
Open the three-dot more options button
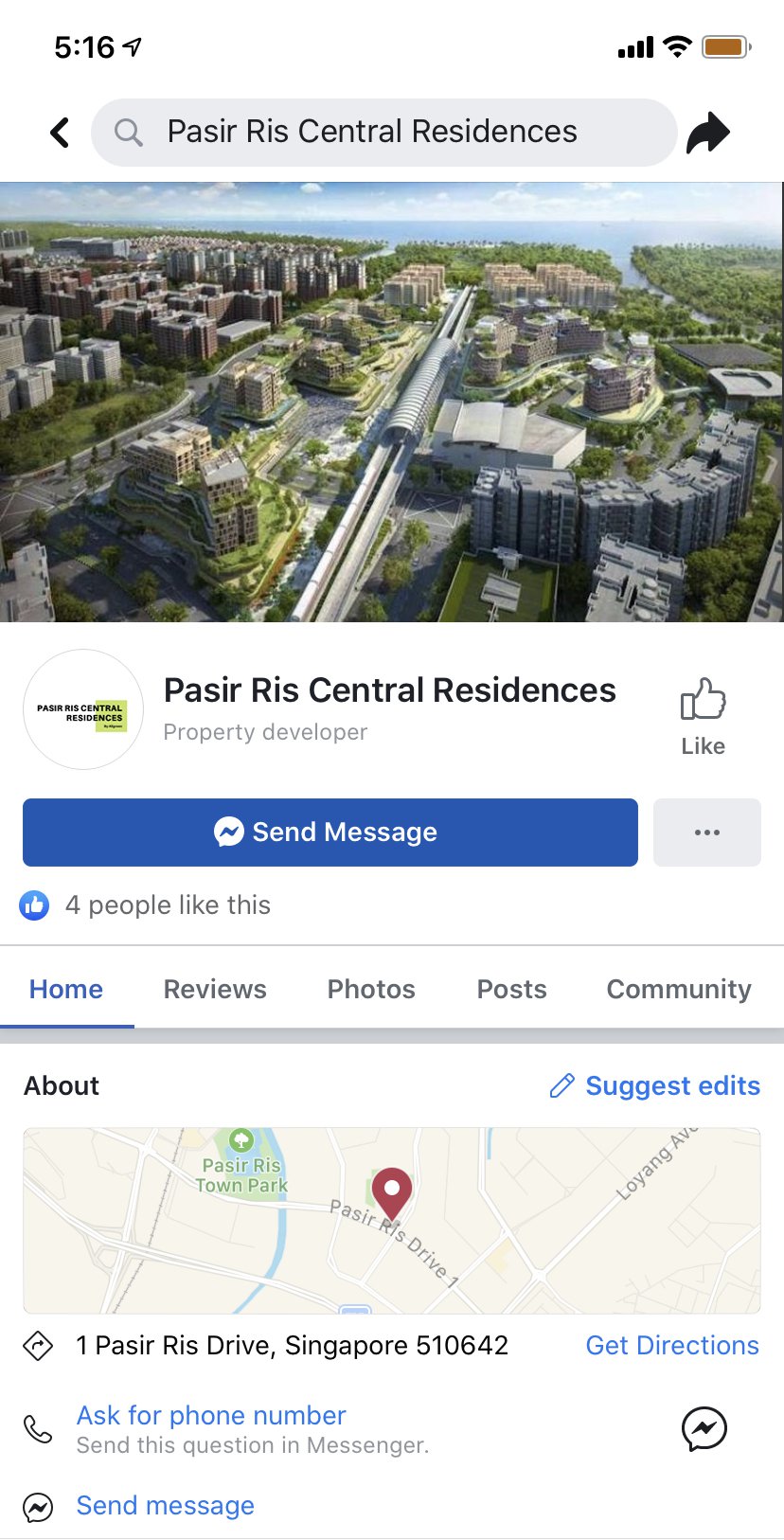pos(706,833)
